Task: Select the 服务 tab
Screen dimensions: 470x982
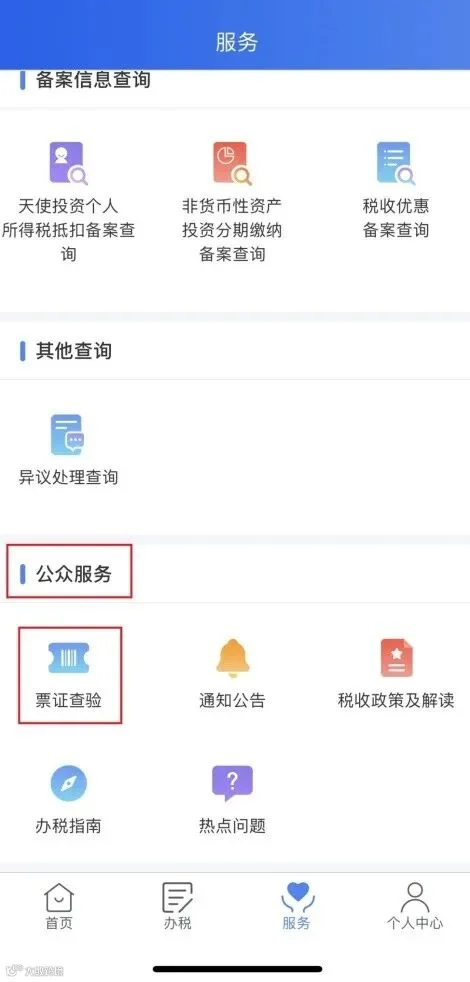Action: pyautogui.click(x=296, y=906)
